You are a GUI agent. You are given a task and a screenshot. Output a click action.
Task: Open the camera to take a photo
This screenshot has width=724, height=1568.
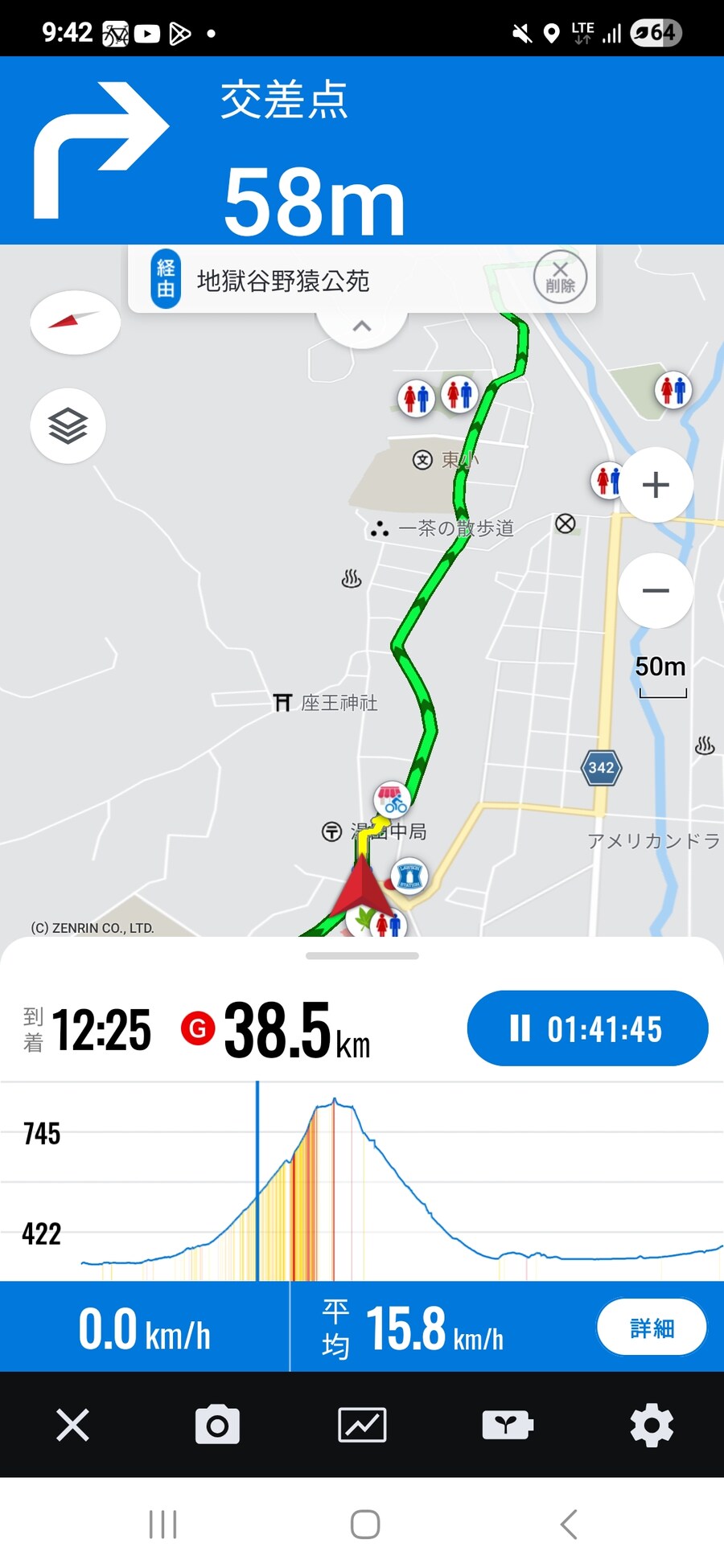217,1425
